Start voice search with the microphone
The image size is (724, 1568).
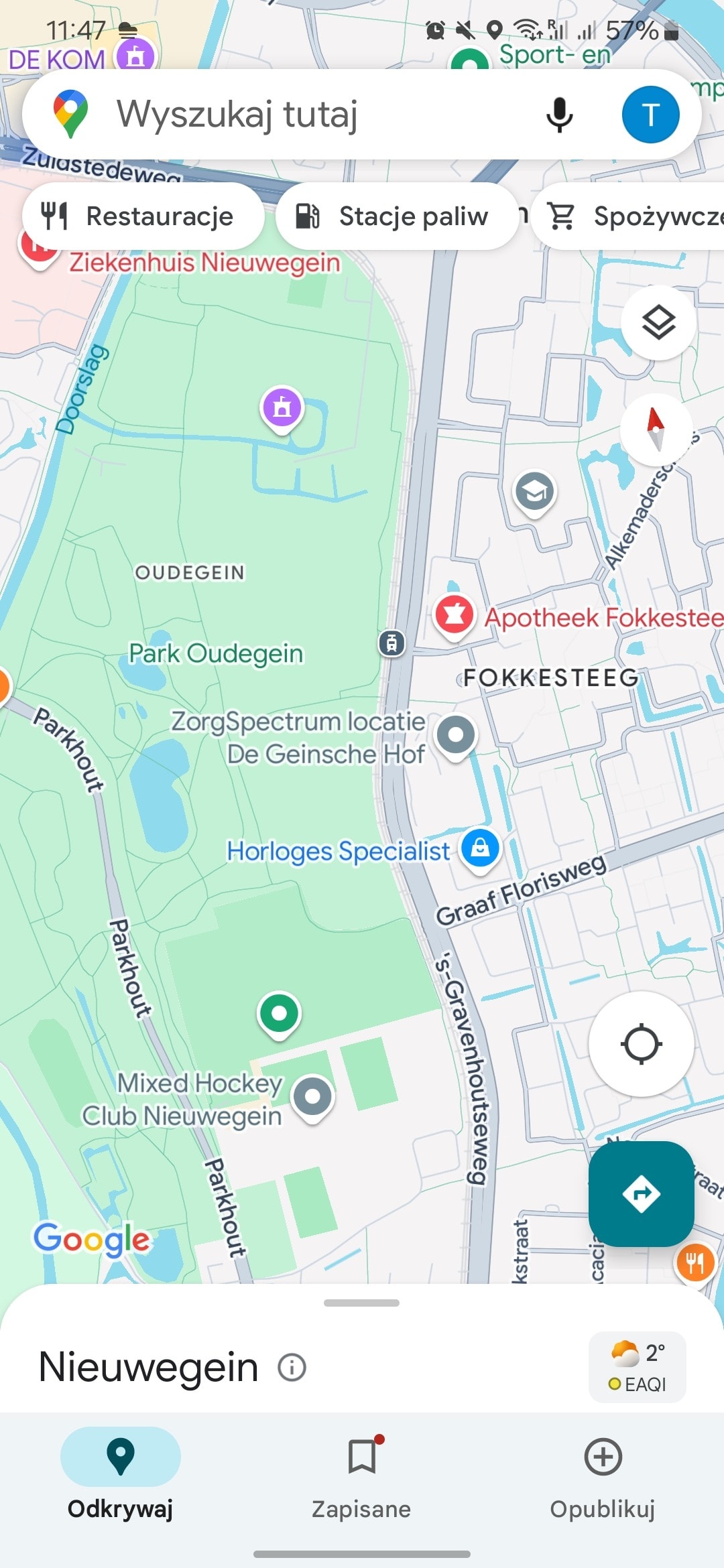(559, 115)
